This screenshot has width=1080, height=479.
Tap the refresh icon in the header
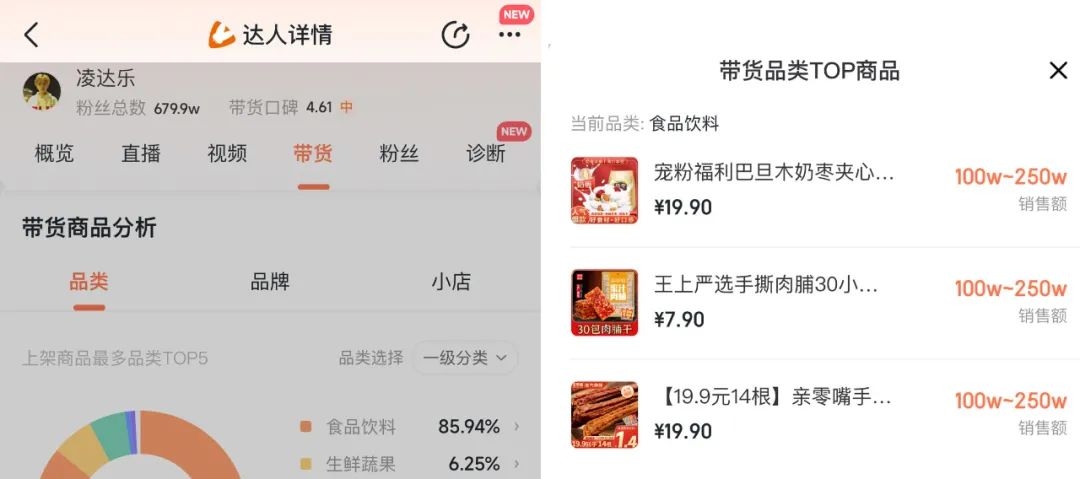pos(455,35)
